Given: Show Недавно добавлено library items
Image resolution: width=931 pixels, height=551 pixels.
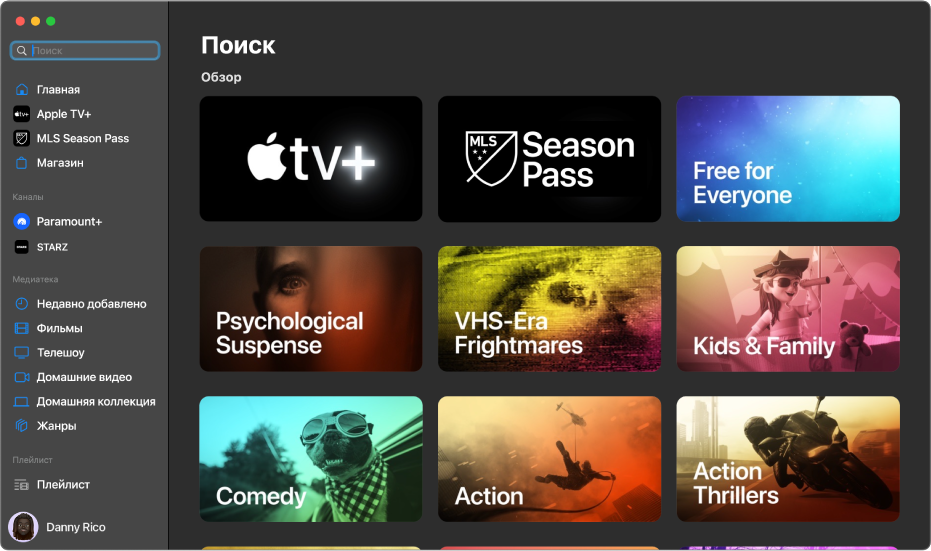Looking at the screenshot, I should coord(91,304).
